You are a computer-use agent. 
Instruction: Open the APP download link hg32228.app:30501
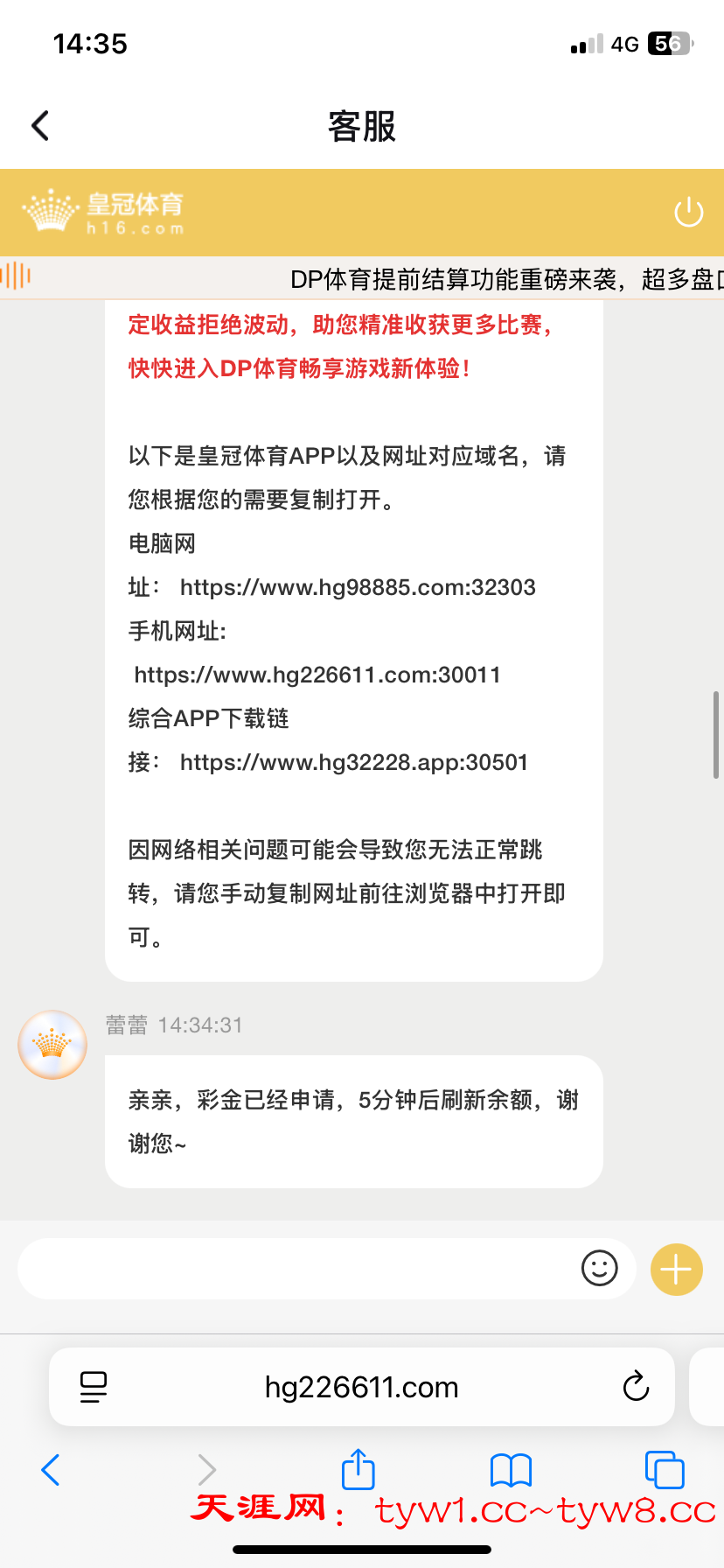click(354, 762)
